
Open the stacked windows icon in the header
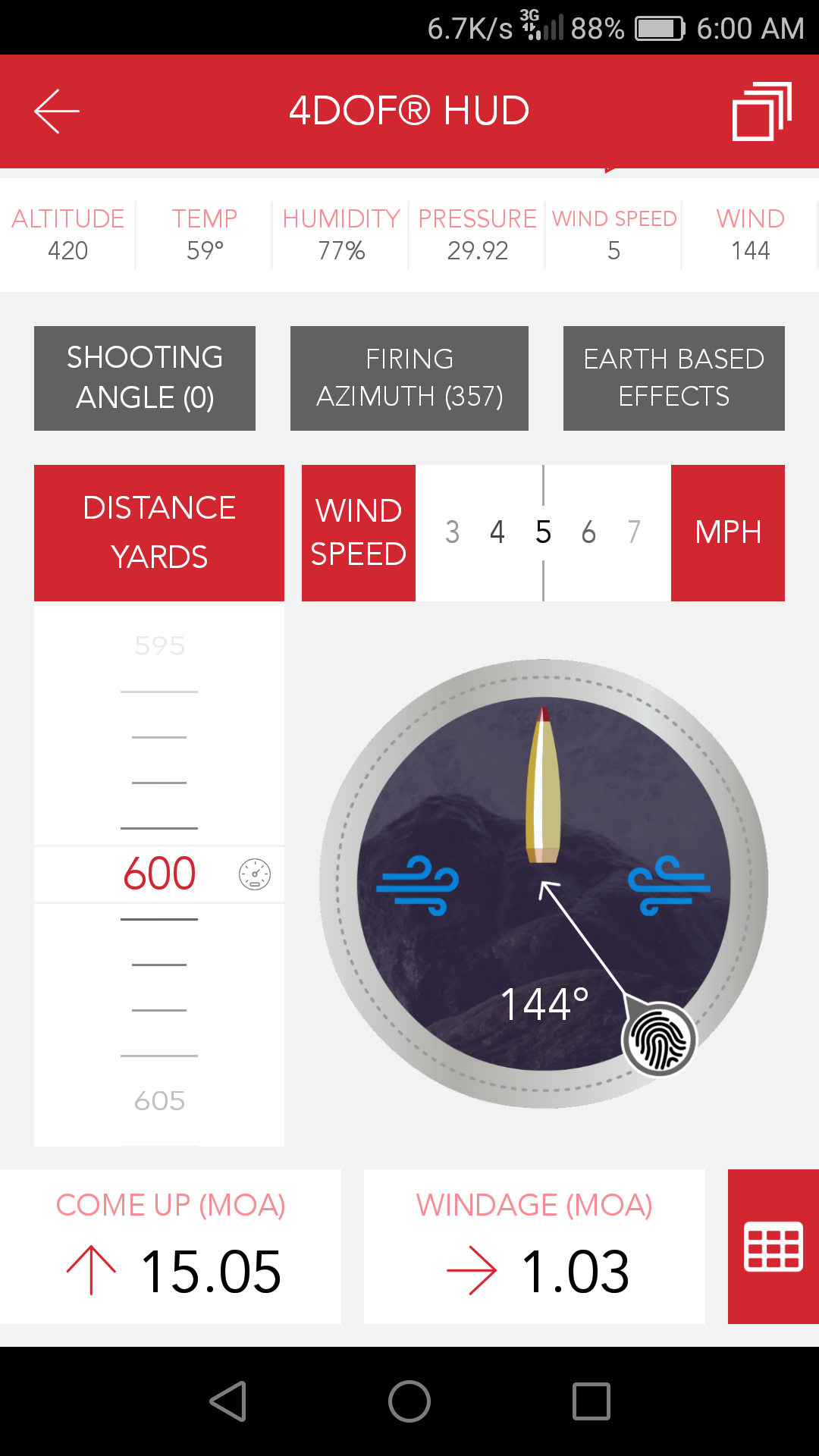(x=761, y=111)
